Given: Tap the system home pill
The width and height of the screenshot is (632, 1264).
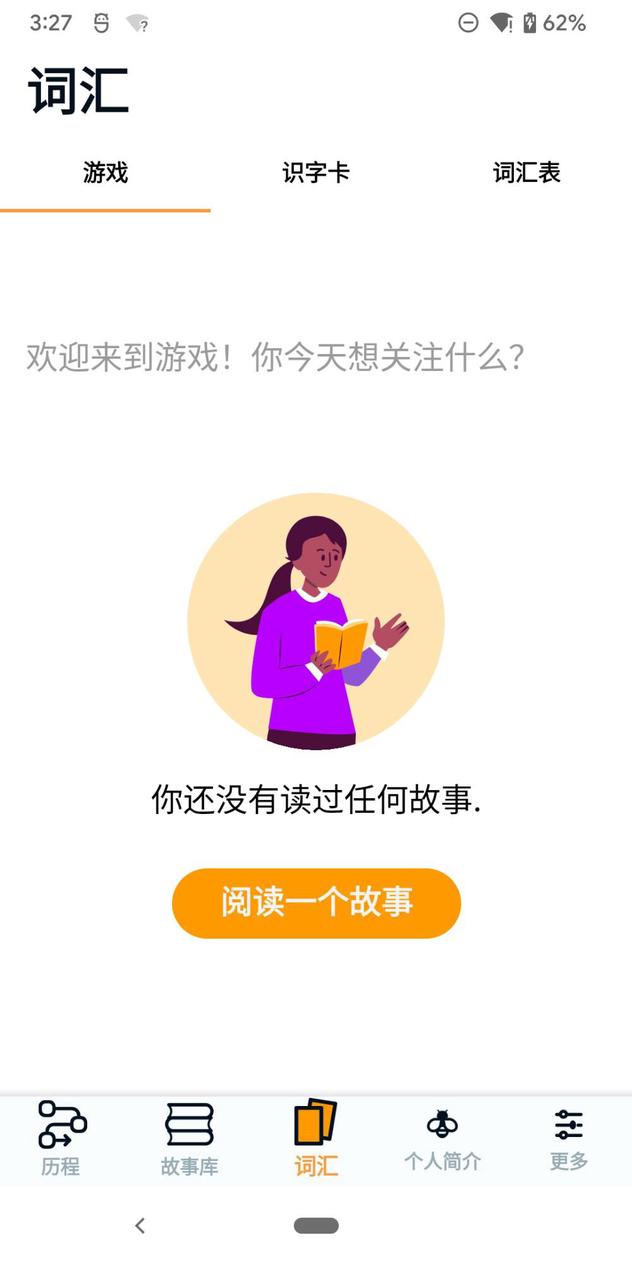Looking at the screenshot, I should (x=316, y=1225).
